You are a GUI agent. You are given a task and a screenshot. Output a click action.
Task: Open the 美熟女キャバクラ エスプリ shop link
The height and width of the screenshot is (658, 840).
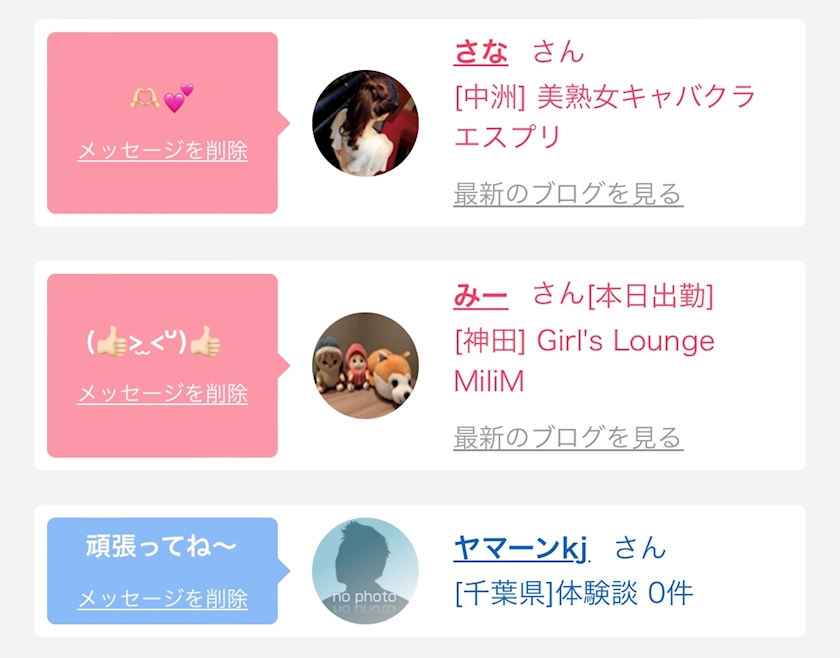pos(604,116)
